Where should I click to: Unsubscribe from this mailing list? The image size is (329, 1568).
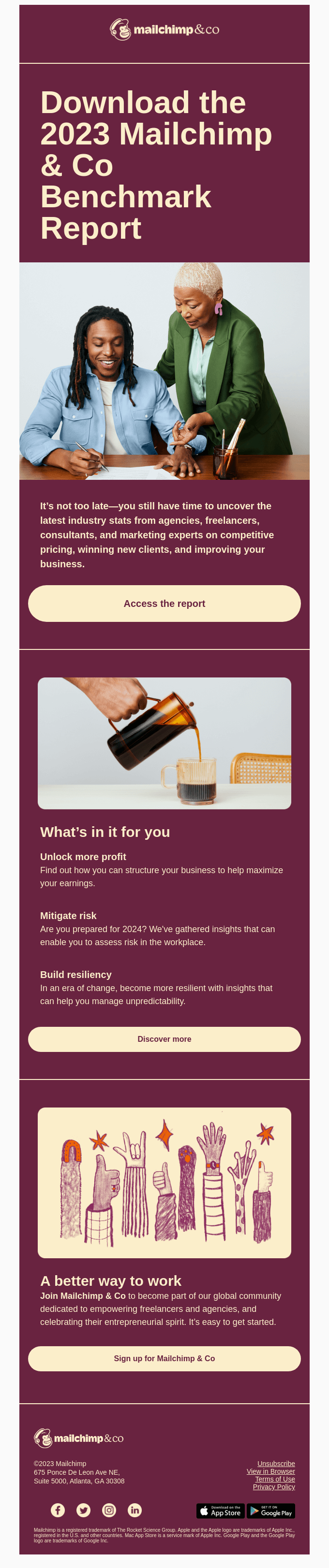276,1463
